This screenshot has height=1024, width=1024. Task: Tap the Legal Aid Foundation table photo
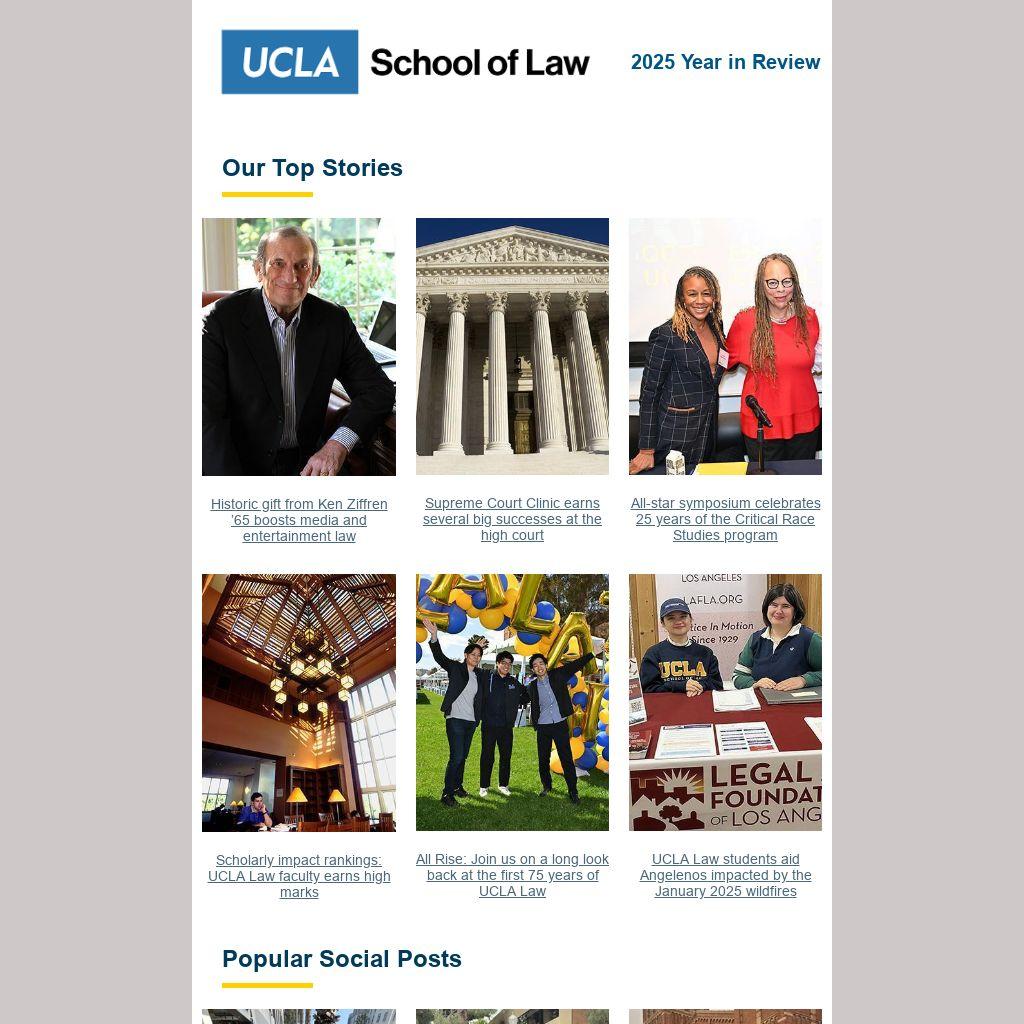(x=725, y=702)
